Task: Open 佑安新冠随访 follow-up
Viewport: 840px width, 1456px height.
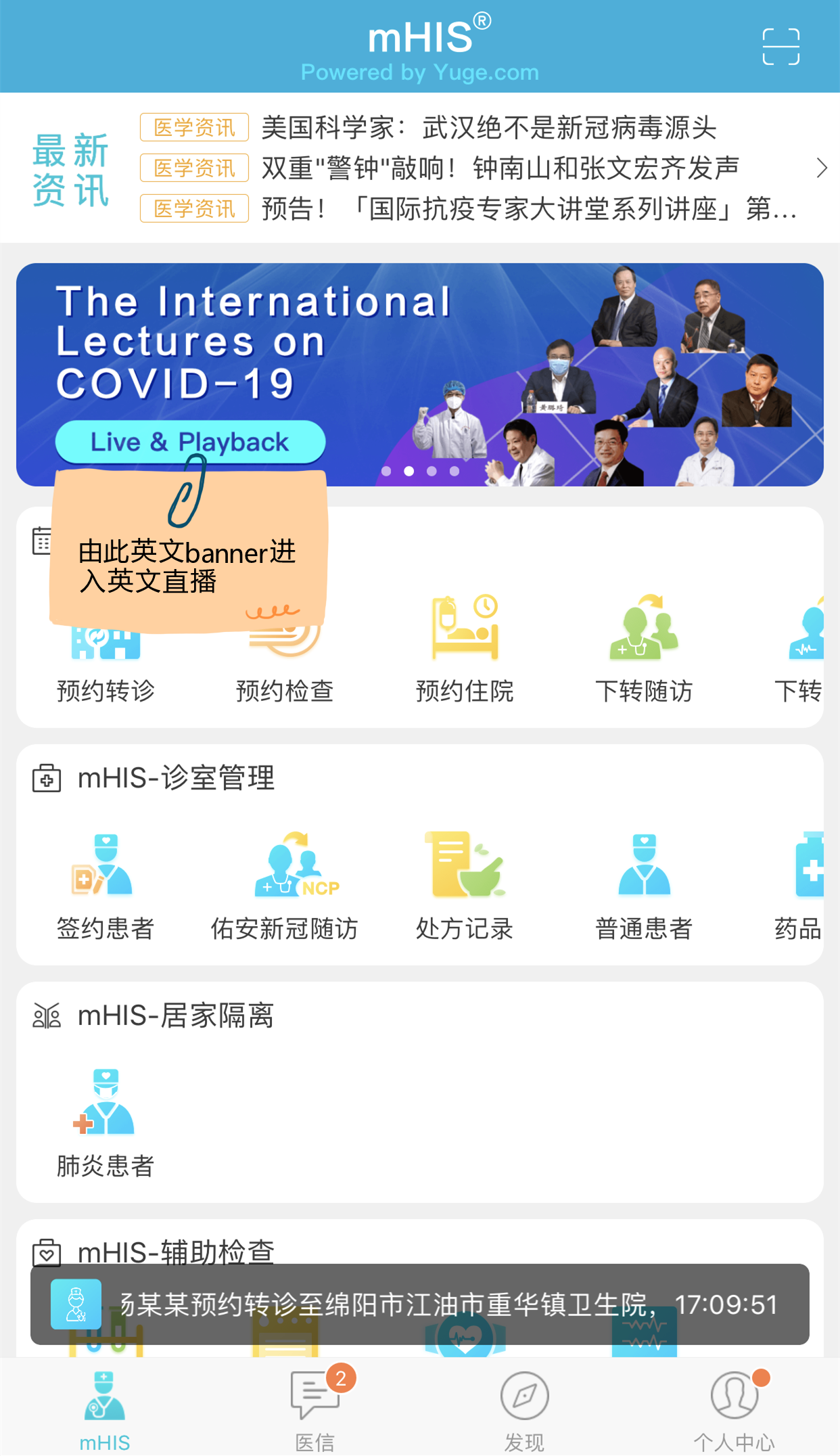Action: coord(285,886)
